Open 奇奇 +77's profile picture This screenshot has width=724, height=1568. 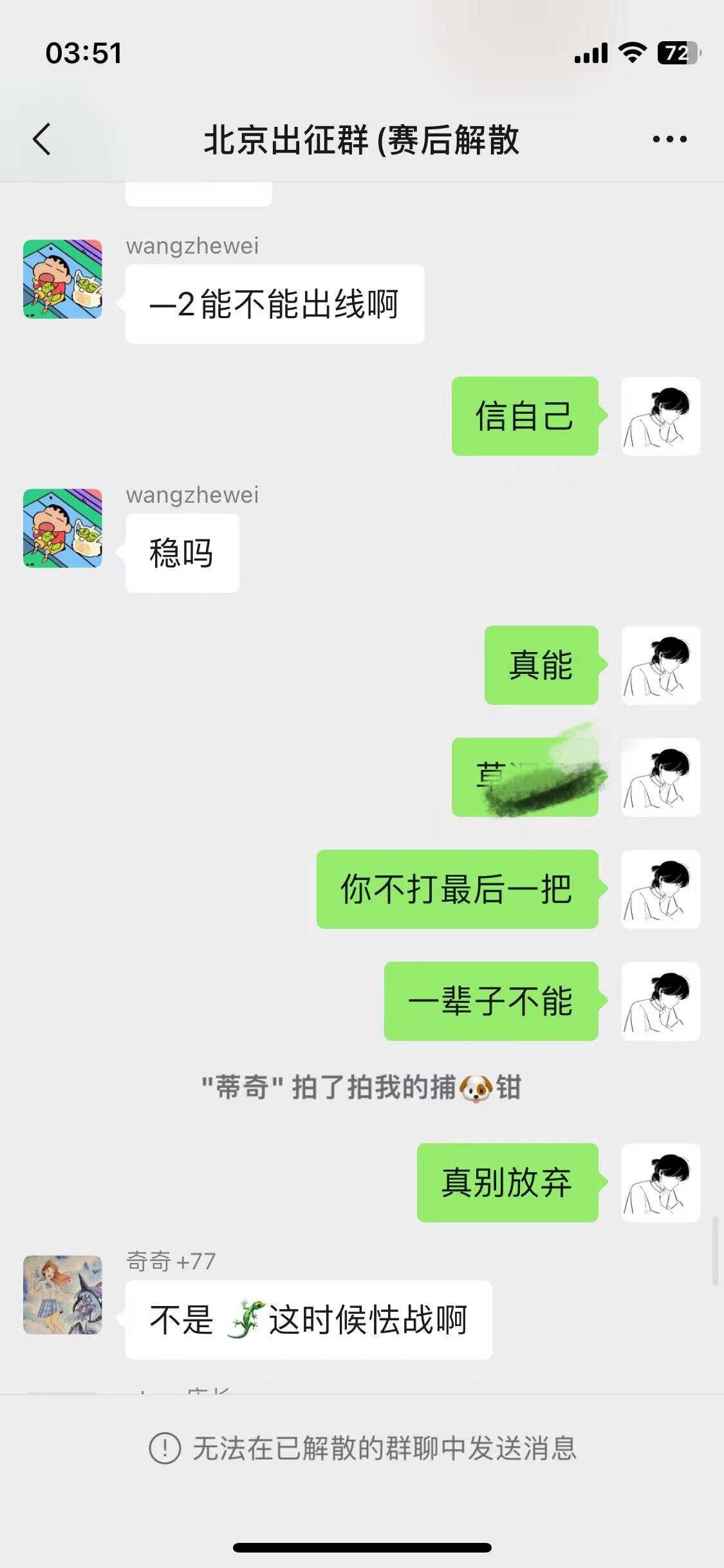(x=62, y=1294)
